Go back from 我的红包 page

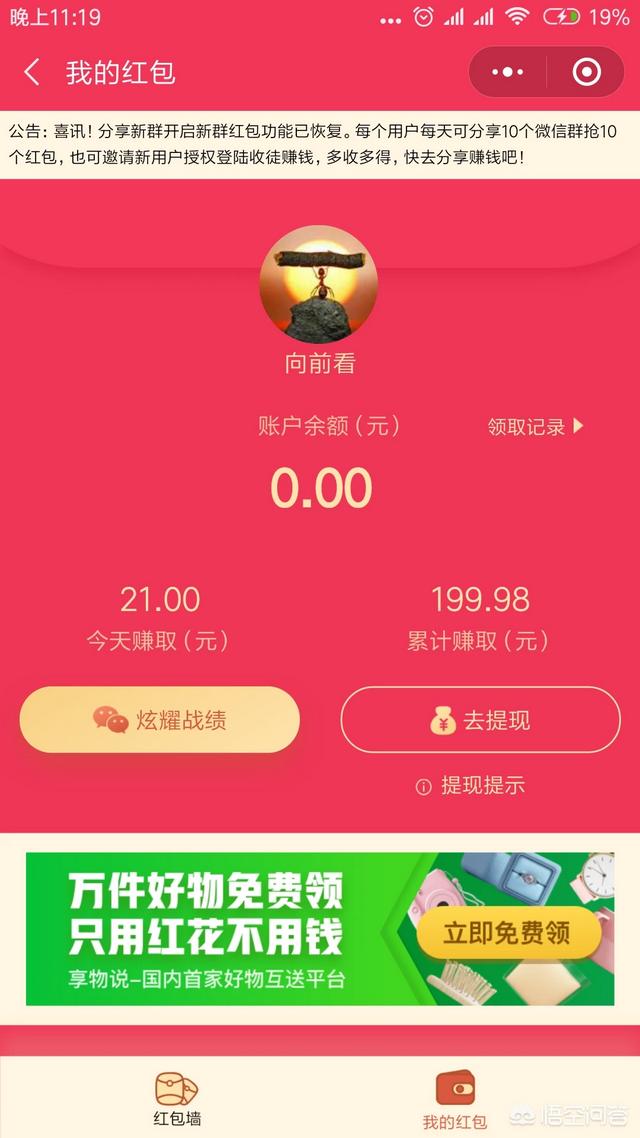(x=32, y=73)
